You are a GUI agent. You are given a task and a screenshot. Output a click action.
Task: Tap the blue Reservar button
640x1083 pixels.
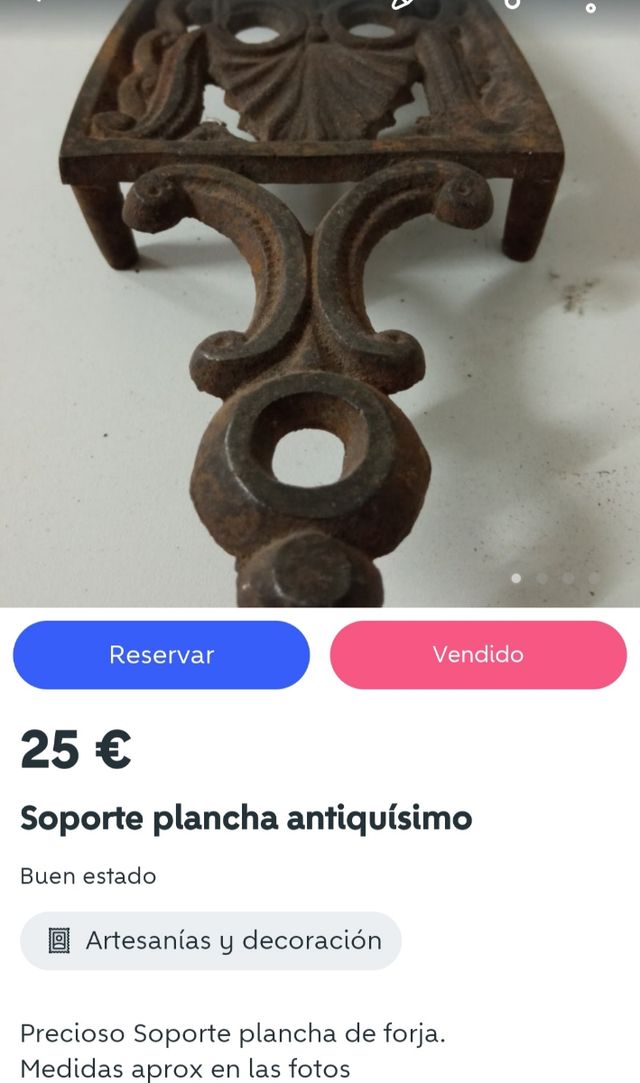pos(161,655)
